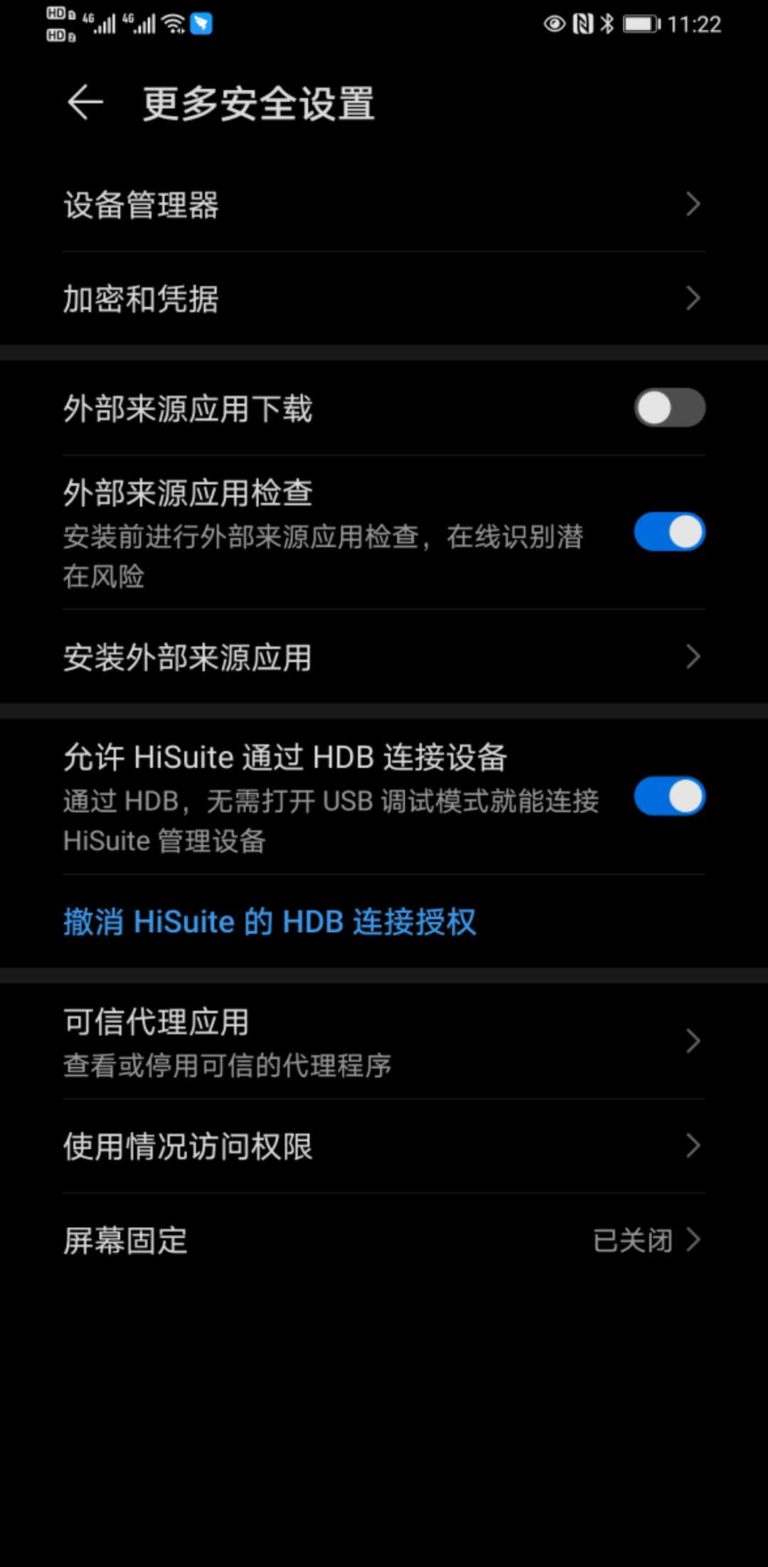Viewport: 768px width, 1567px height.
Task: Click the clock showing 11:22
Action: (x=695, y=24)
